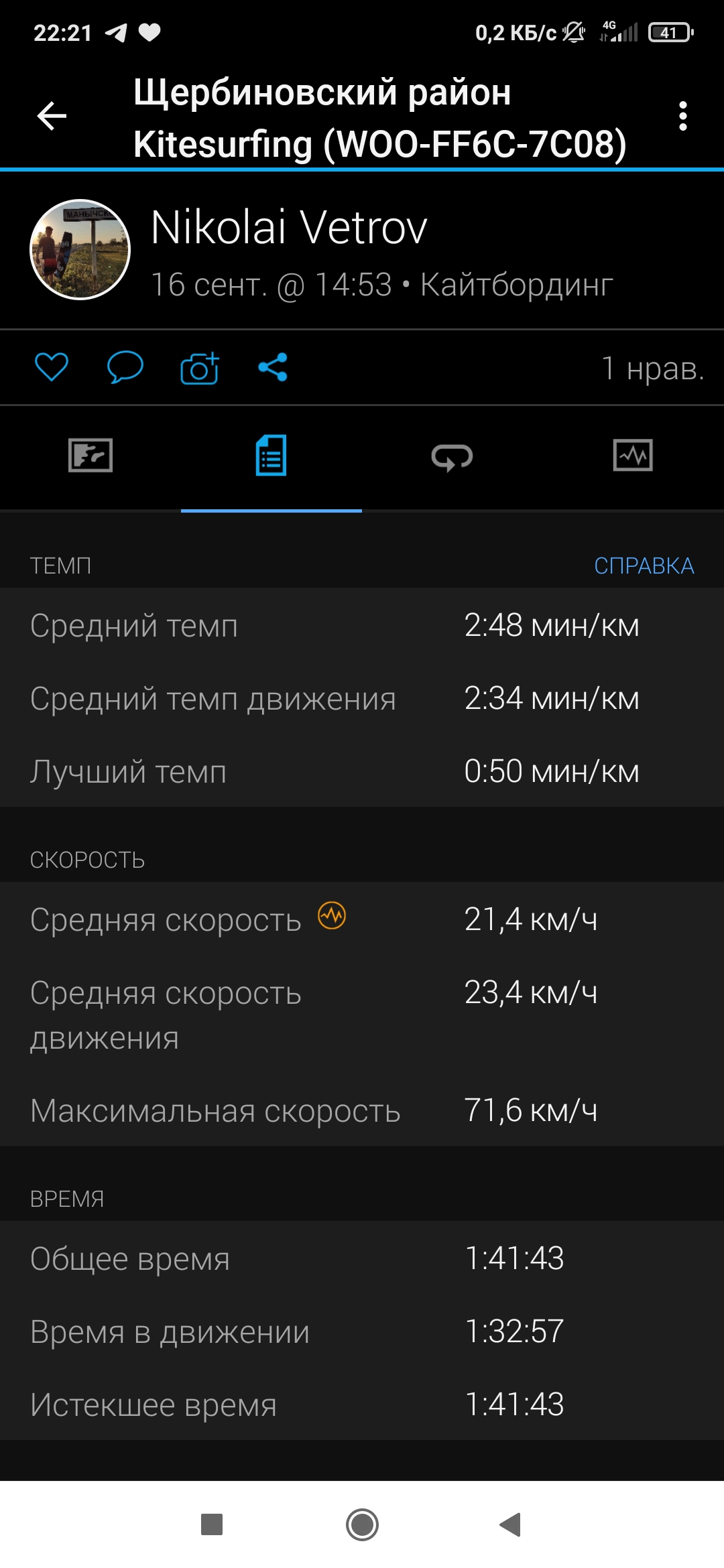Open the СПРАВКА help link
The width and height of the screenshot is (724, 1568).
[644, 566]
